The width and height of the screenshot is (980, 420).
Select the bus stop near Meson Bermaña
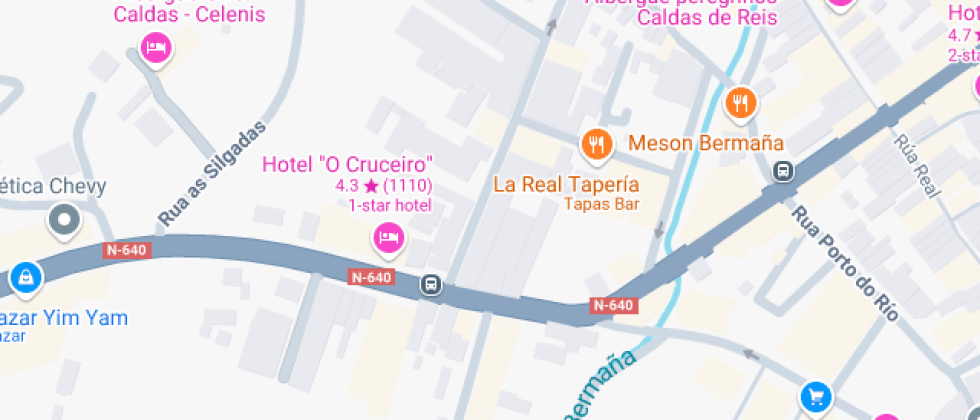(x=783, y=172)
